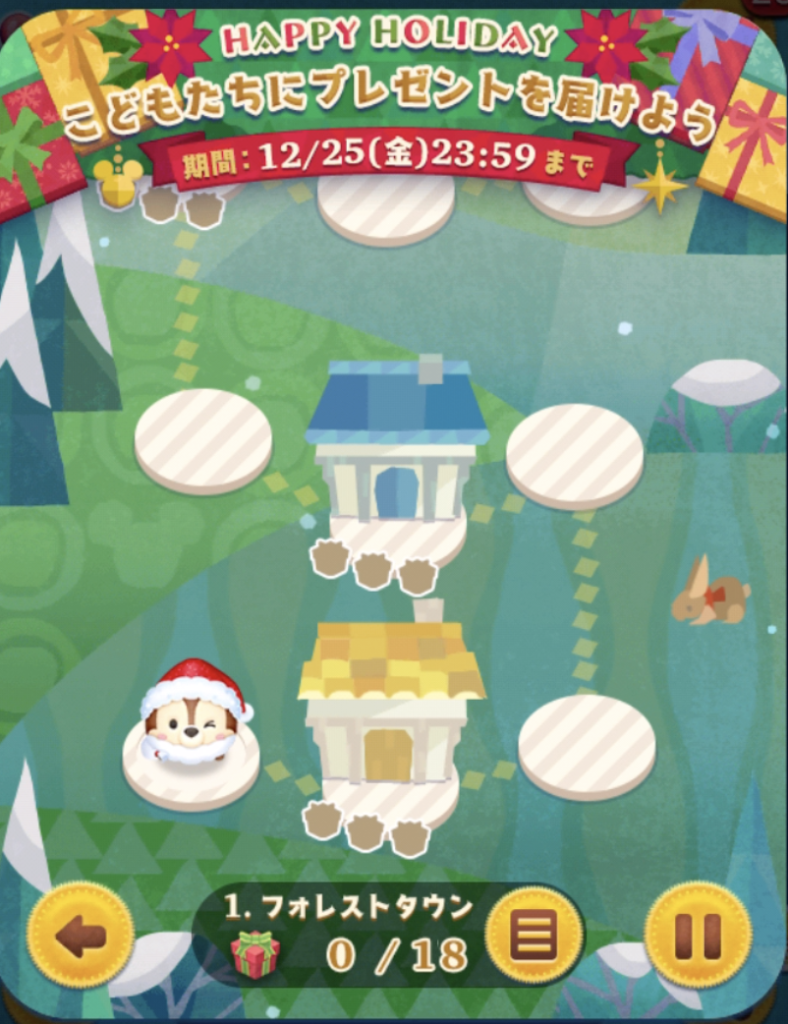Select the yellow-roofed house stage
The width and height of the screenshot is (788, 1024).
(391, 705)
